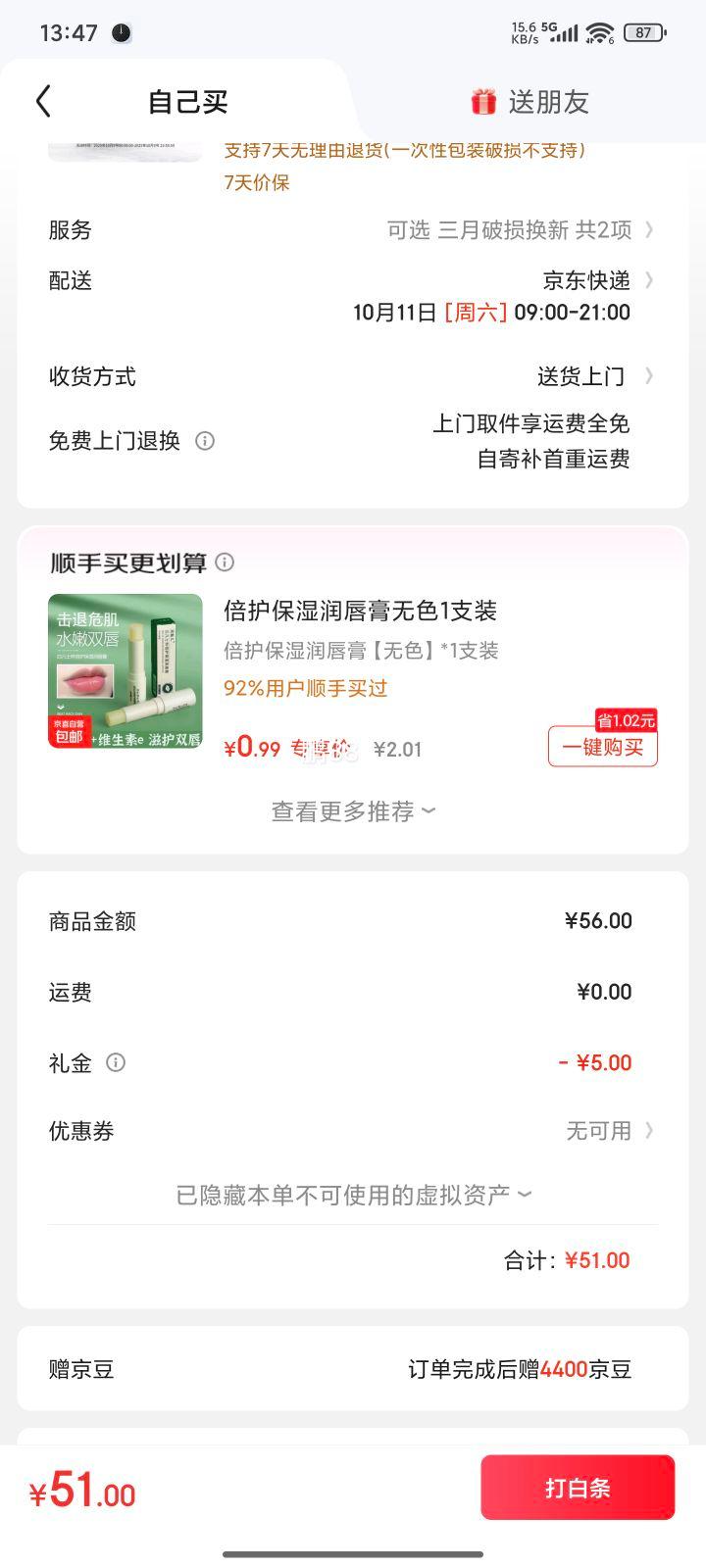The width and height of the screenshot is (706, 1568).
Task: Show info for 顺手买更划算
Action: 225,563
